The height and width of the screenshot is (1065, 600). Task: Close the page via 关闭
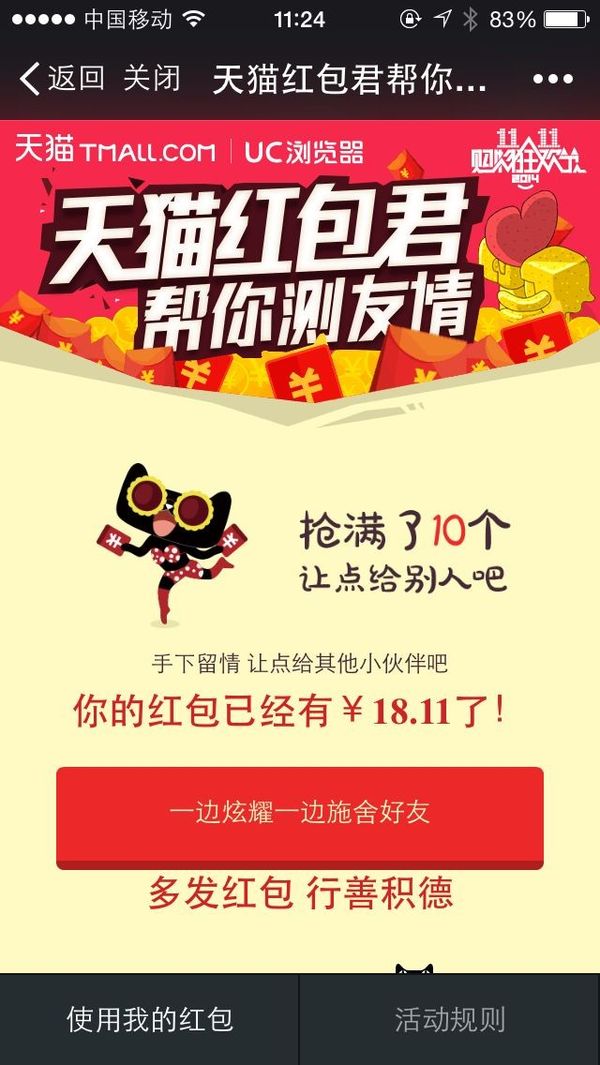pos(152,79)
